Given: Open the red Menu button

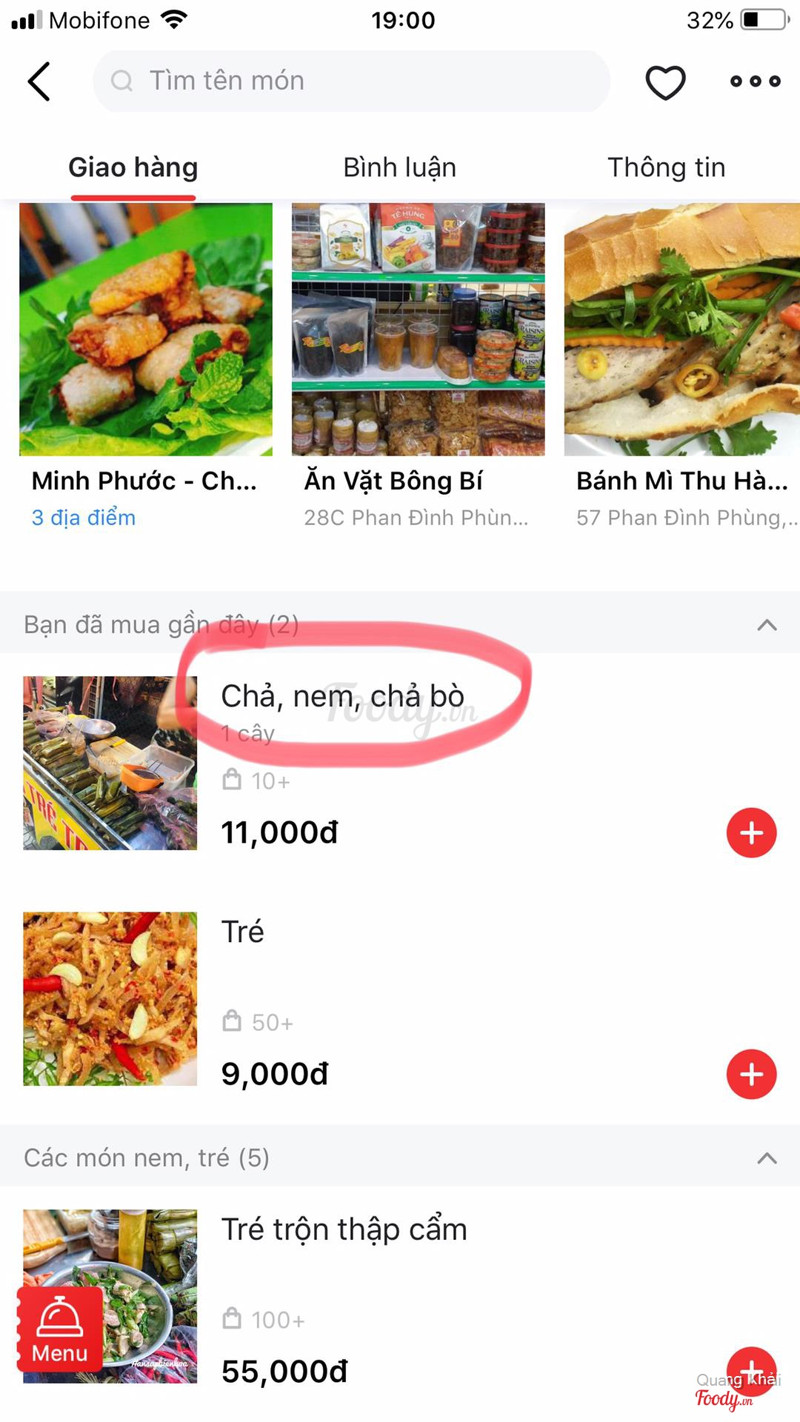Looking at the screenshot, I should pyautogui.click(x=60, y=1329).
